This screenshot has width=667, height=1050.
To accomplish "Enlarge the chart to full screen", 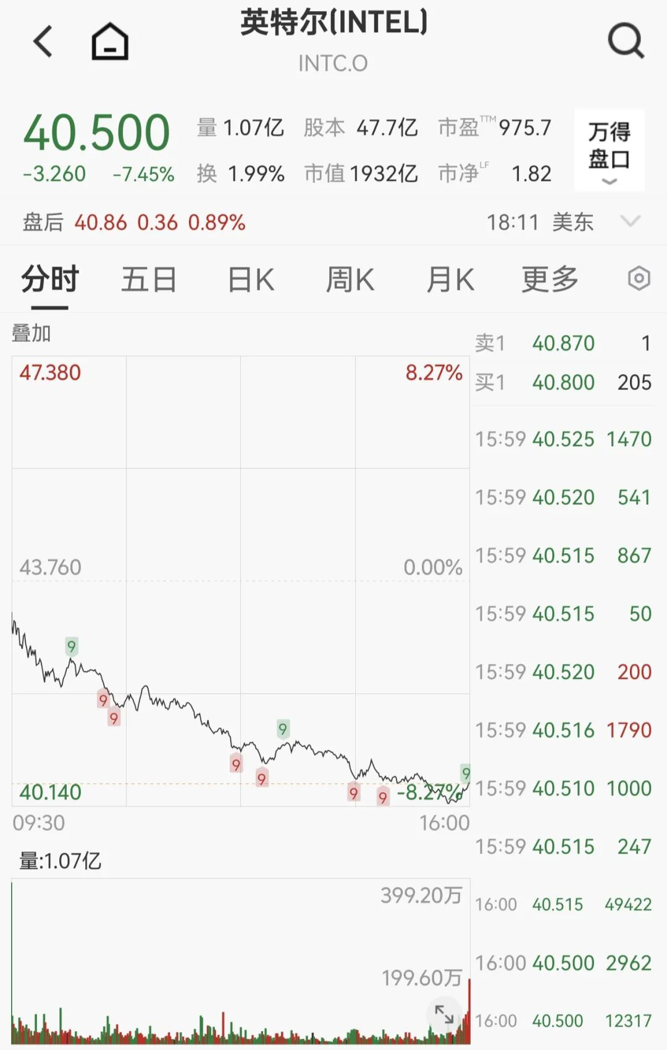I will 444,1015.
